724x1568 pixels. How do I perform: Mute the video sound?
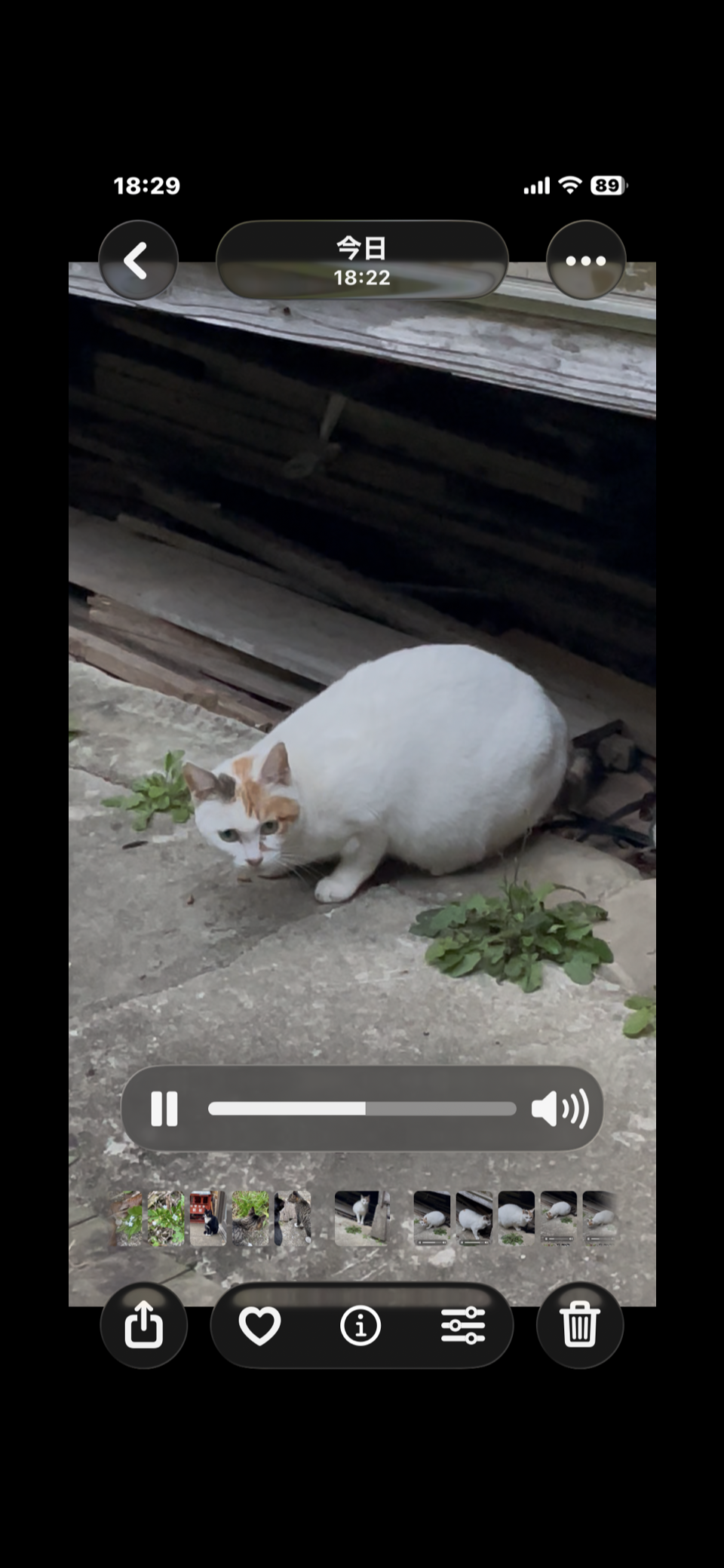click(x=560, y=1108)
